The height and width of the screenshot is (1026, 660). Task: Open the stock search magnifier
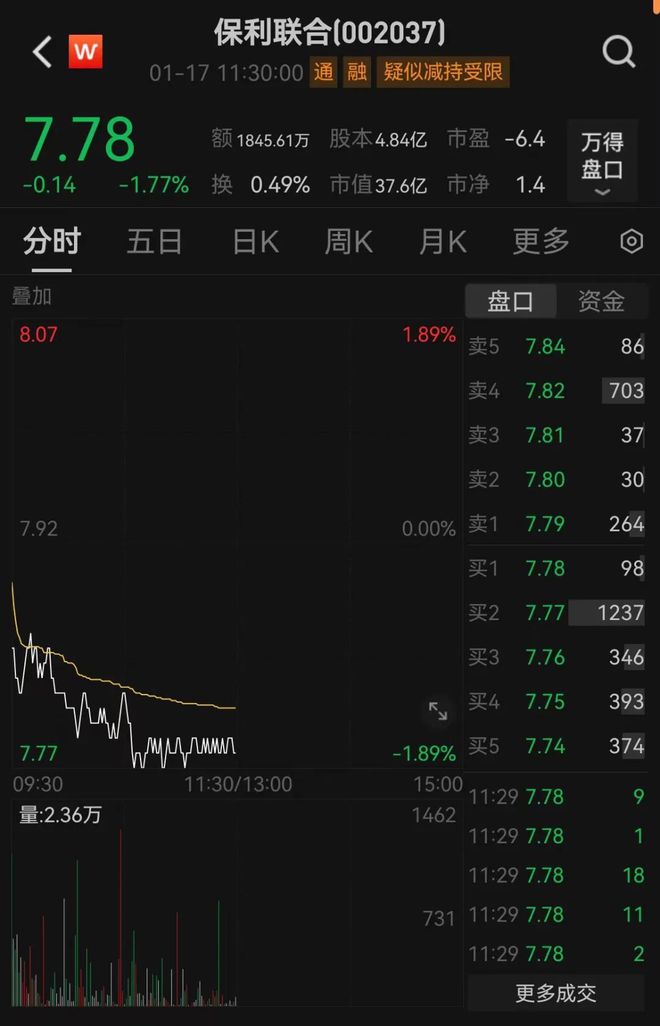(x=618, y=52)
